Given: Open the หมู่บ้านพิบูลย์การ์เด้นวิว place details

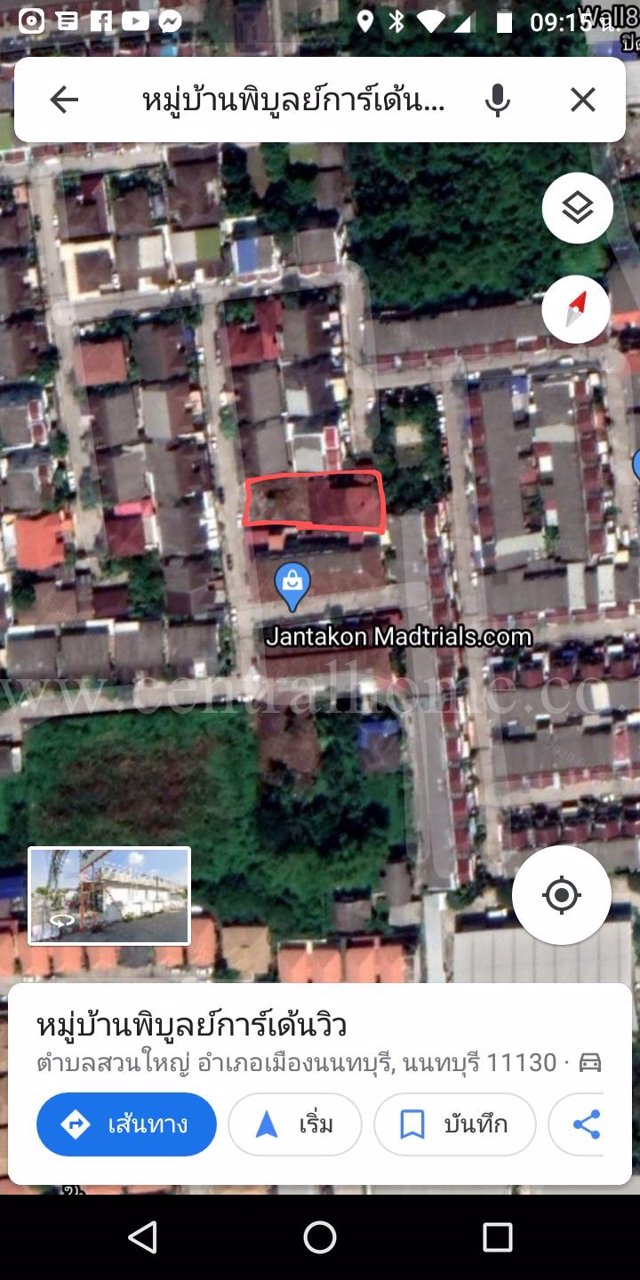Looking at the screenshot, I should 192,1025.
